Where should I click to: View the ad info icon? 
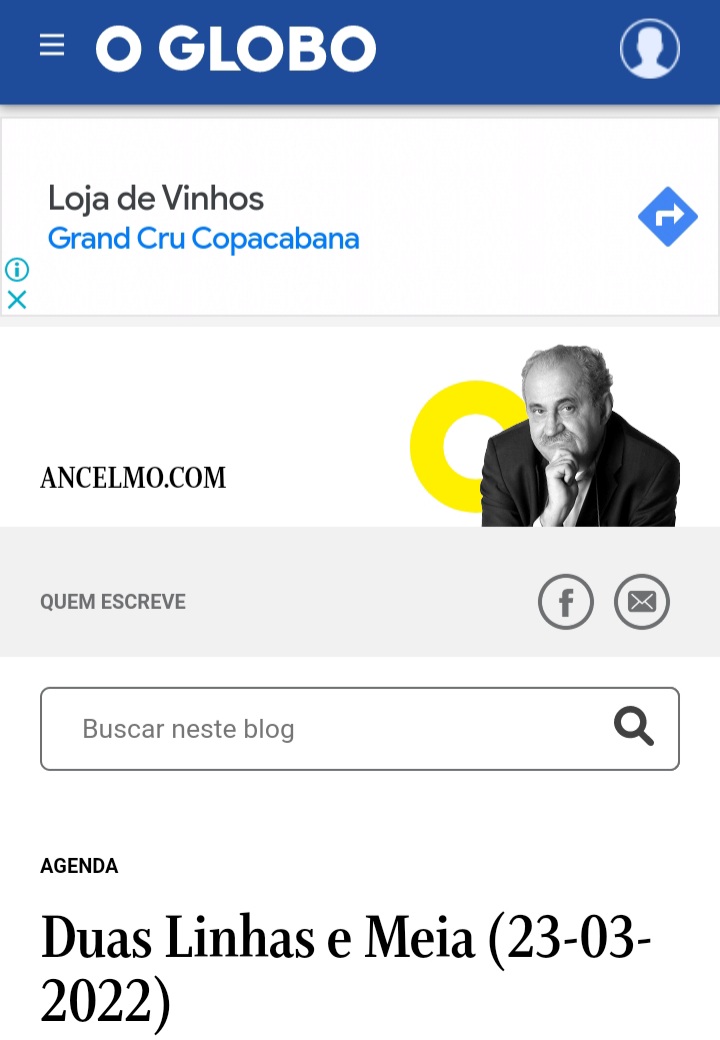click(x=17, y=270)
